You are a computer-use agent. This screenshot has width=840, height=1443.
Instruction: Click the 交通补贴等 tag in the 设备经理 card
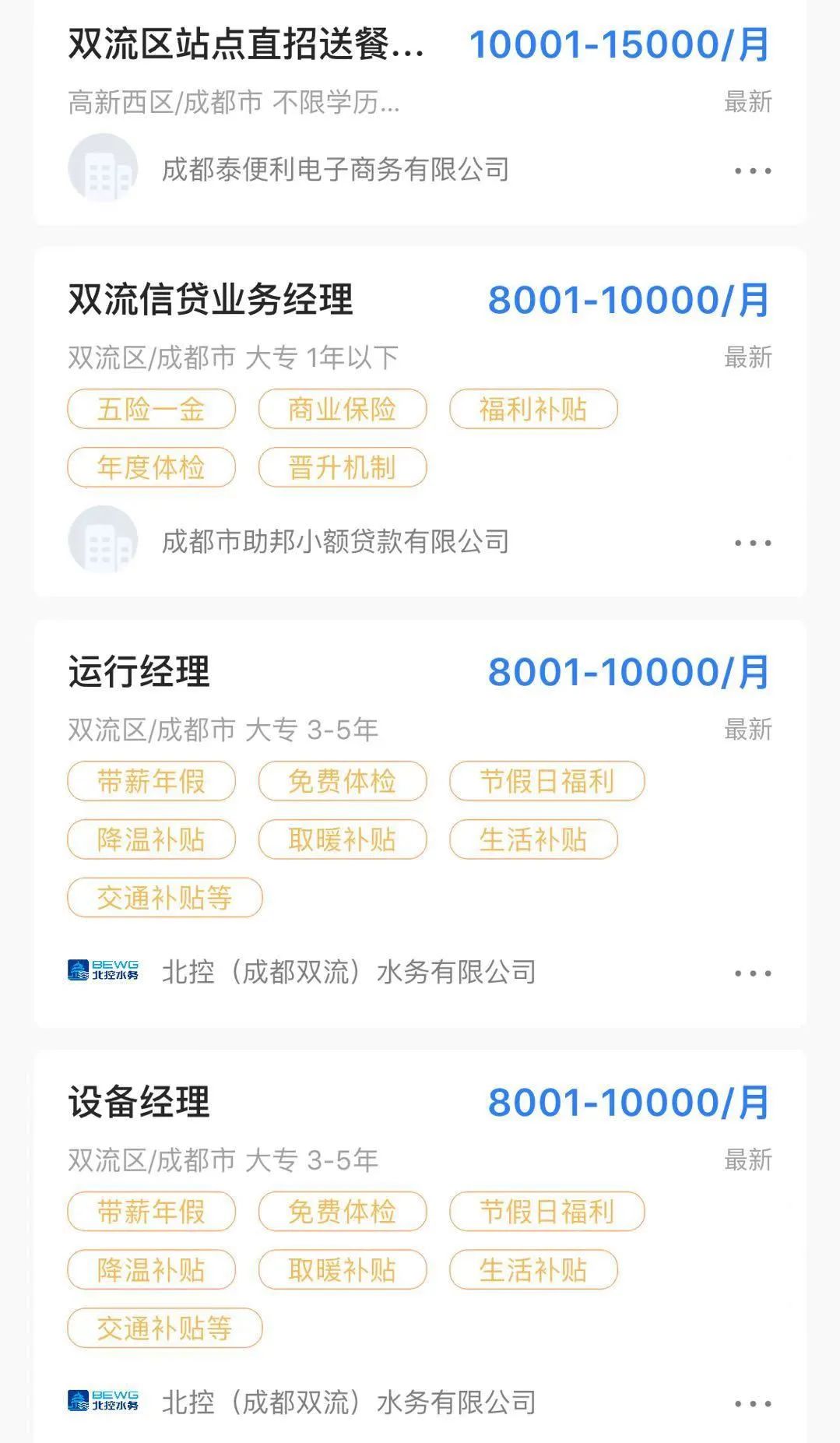163,1327
